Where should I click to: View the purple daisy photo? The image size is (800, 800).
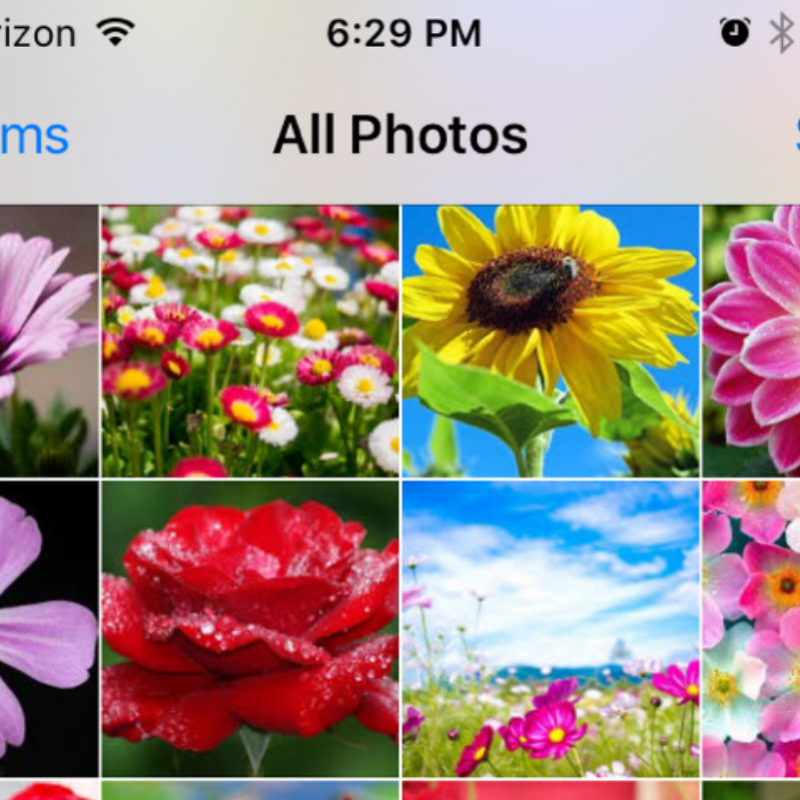point(48,340)
